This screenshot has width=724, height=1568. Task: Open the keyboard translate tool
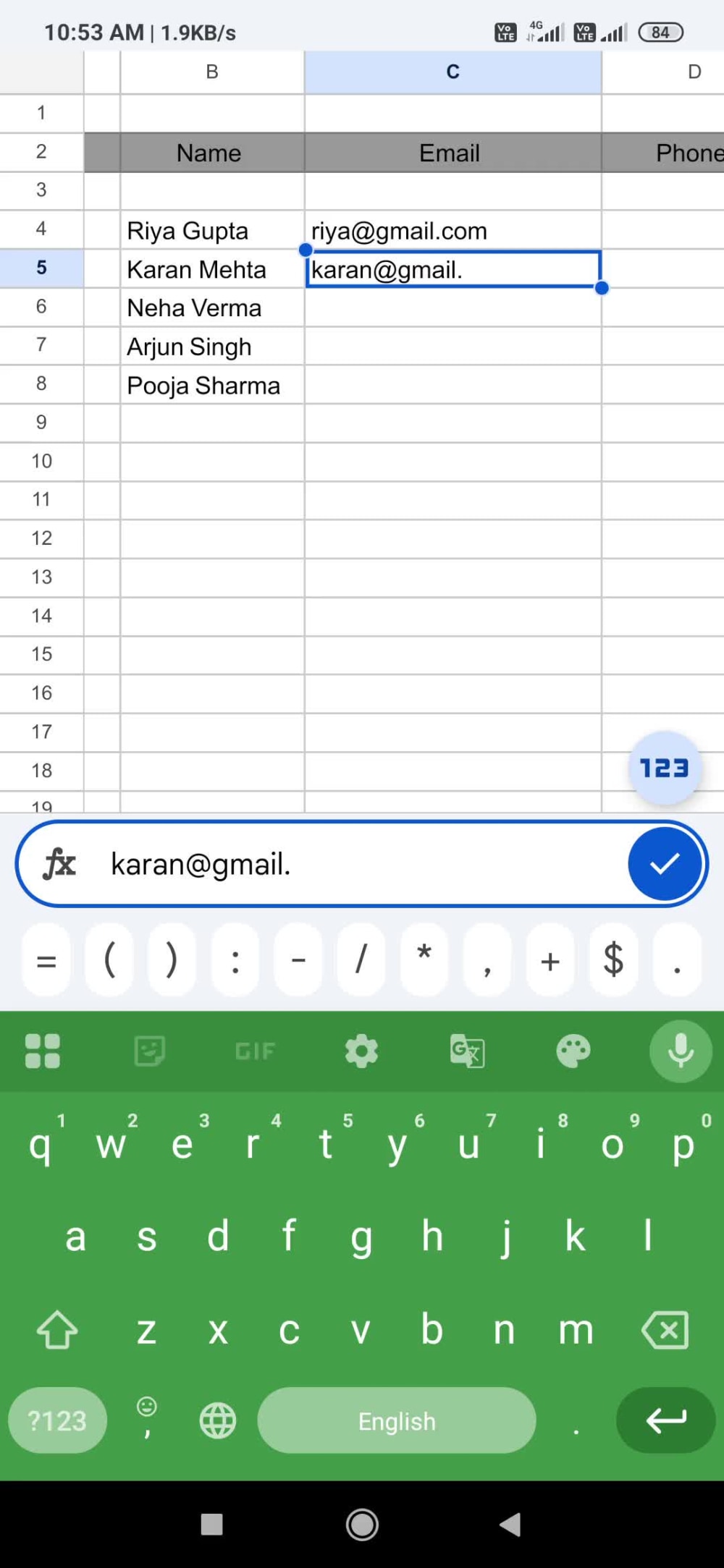coord(468,1051)
